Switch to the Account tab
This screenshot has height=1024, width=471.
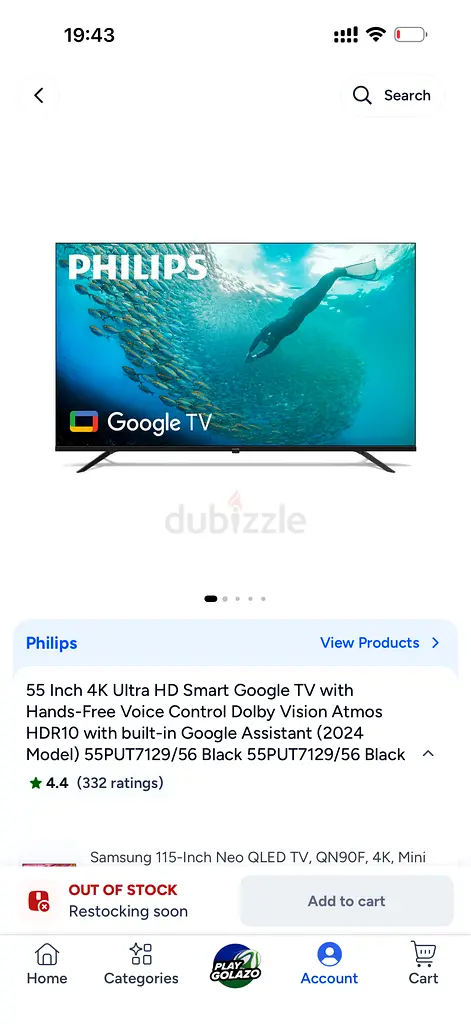329,963
